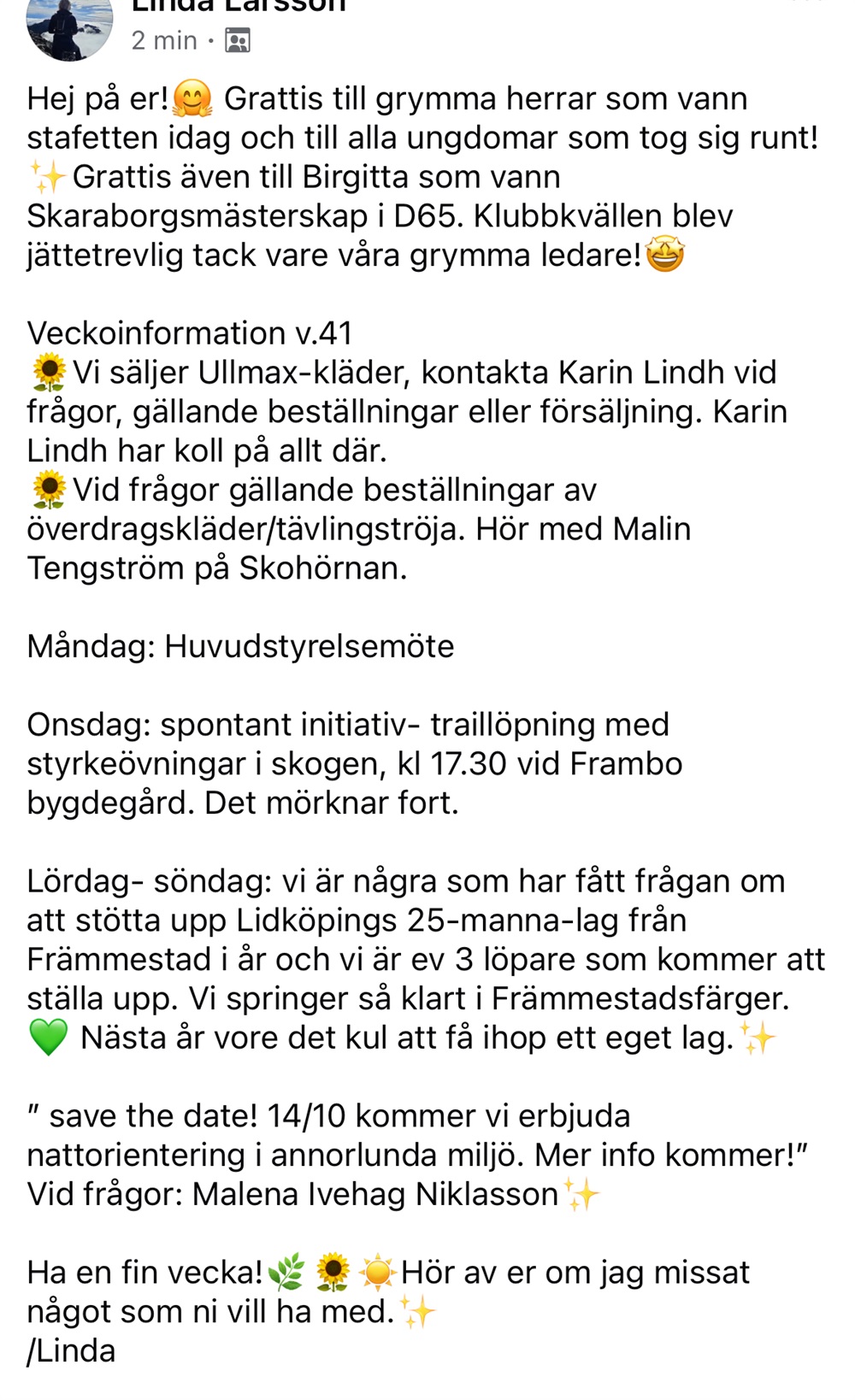Open Linda Larsson's profile from her name
Screen dimensions: 855x1400
click(239, 6)
